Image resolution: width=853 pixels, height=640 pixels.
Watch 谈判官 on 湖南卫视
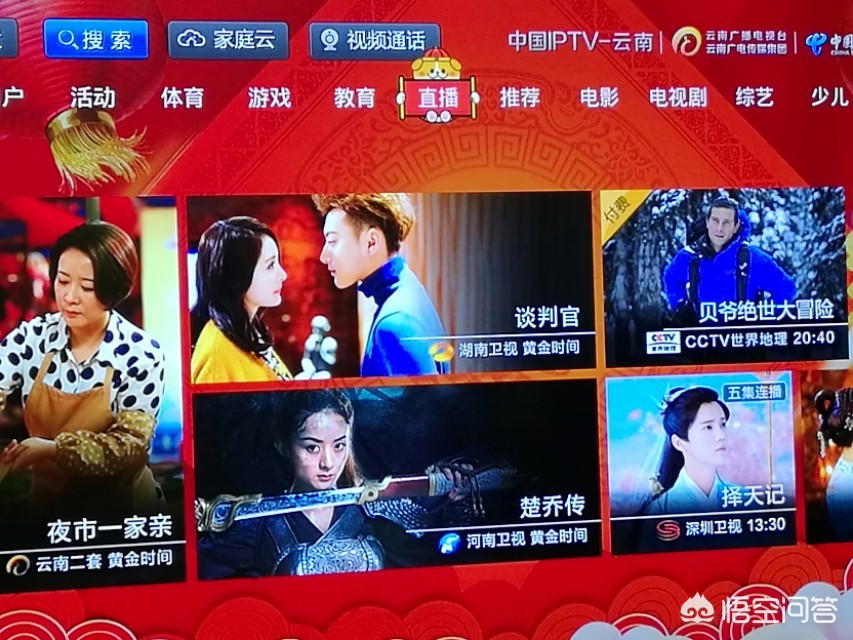point(391,285)
